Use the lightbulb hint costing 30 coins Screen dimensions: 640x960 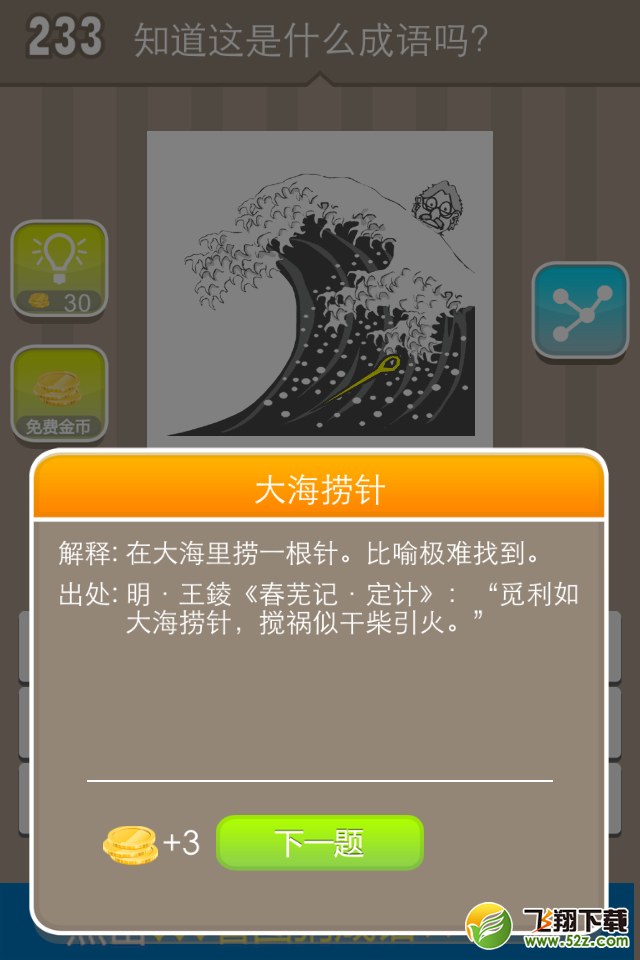59,268
